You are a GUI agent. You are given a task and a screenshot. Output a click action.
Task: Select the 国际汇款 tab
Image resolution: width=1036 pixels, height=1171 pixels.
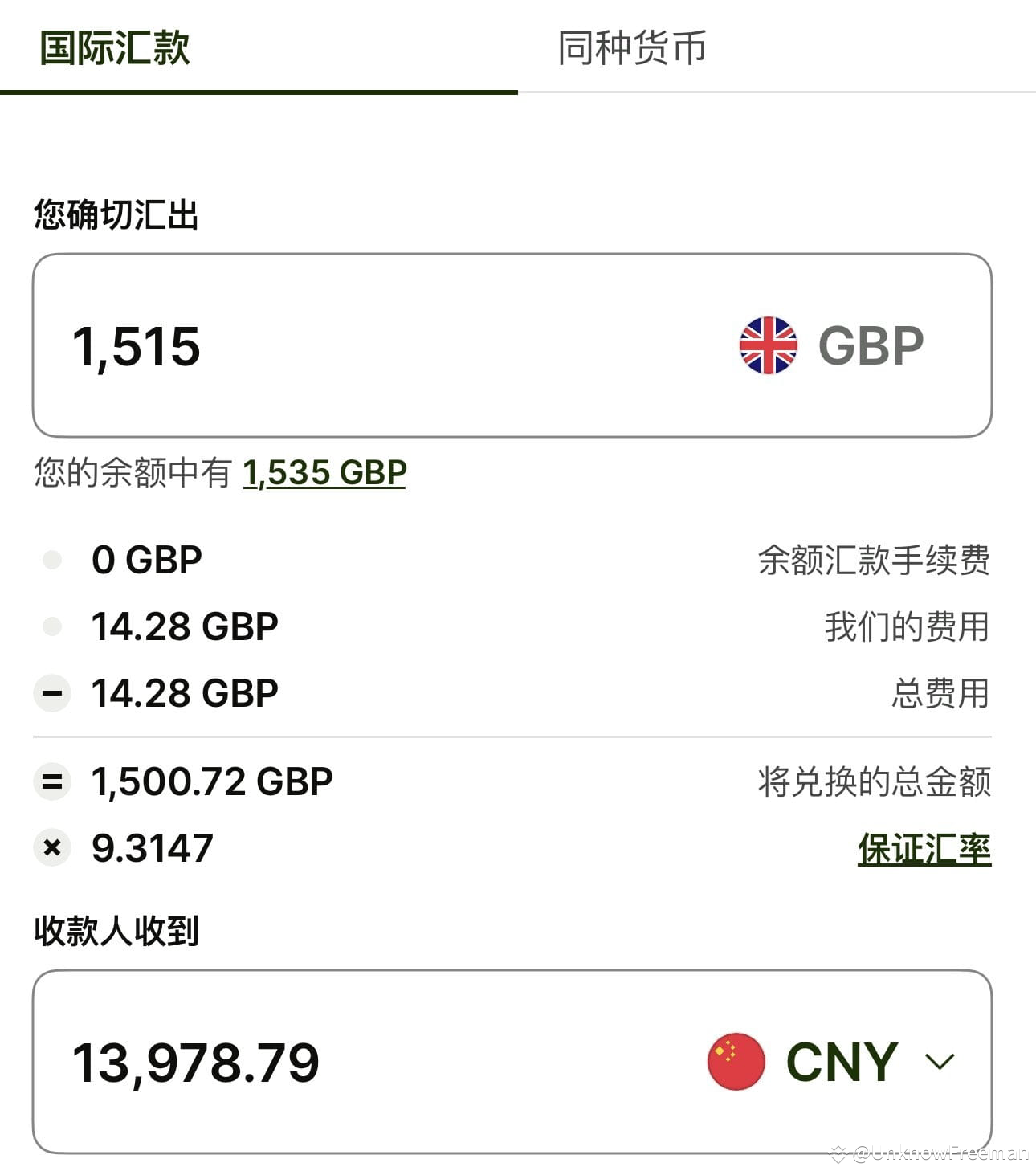click(x=115, y=48)
